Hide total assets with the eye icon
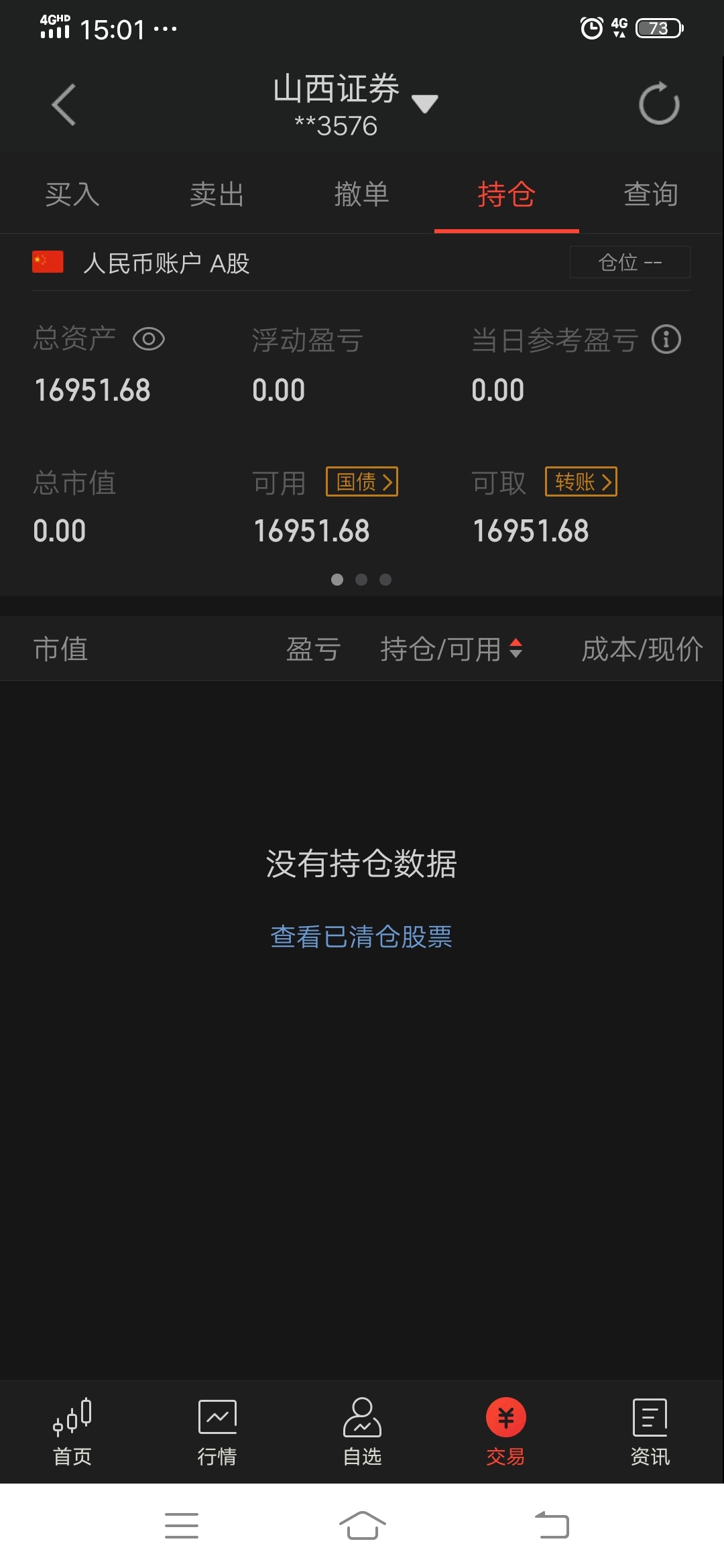 149,339
